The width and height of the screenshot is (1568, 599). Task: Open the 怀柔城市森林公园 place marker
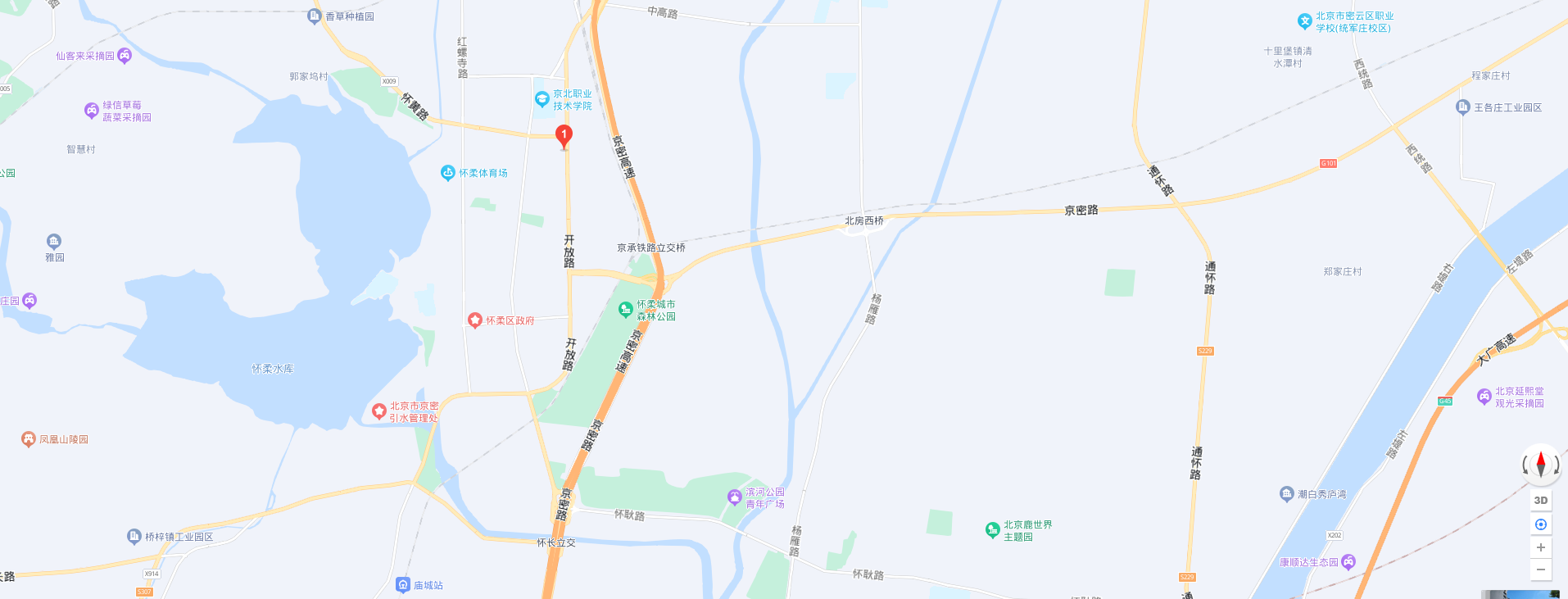(626, 310)
